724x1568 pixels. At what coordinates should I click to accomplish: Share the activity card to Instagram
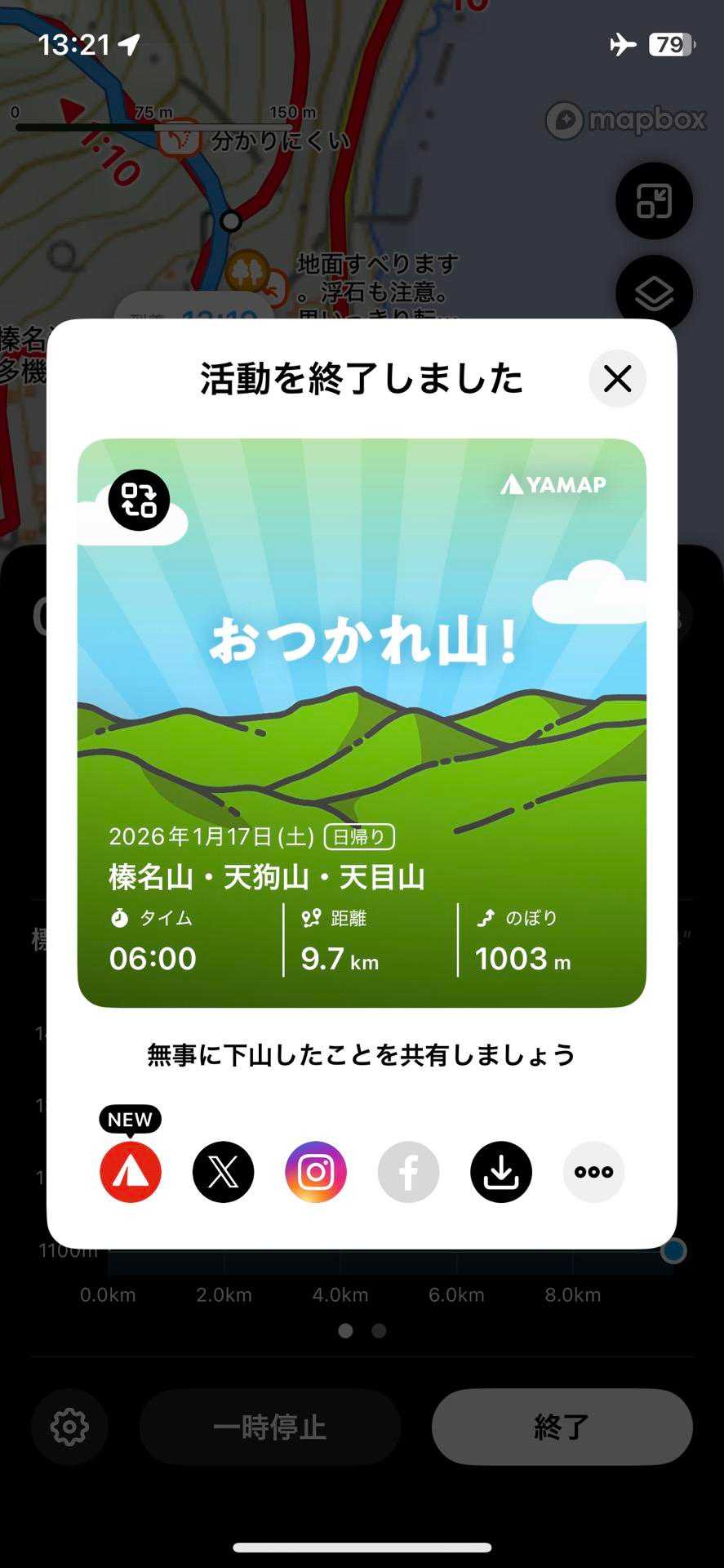(316, 1172)
